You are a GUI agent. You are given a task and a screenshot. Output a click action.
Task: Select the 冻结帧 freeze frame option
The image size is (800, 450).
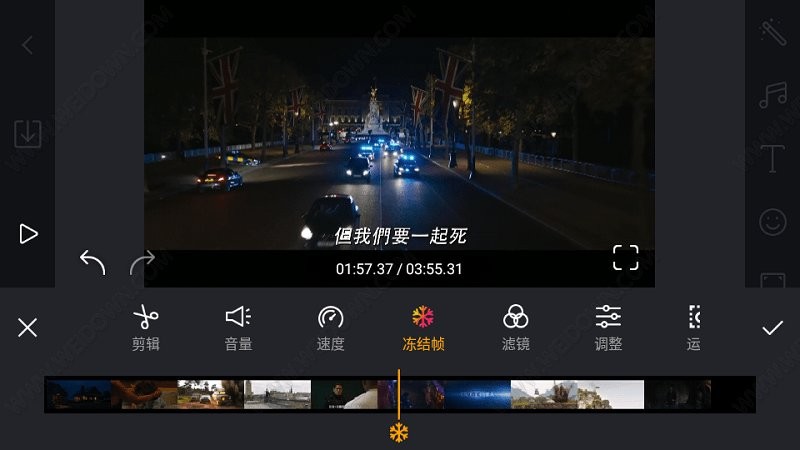pyautogui.click(x=423, y=328)
